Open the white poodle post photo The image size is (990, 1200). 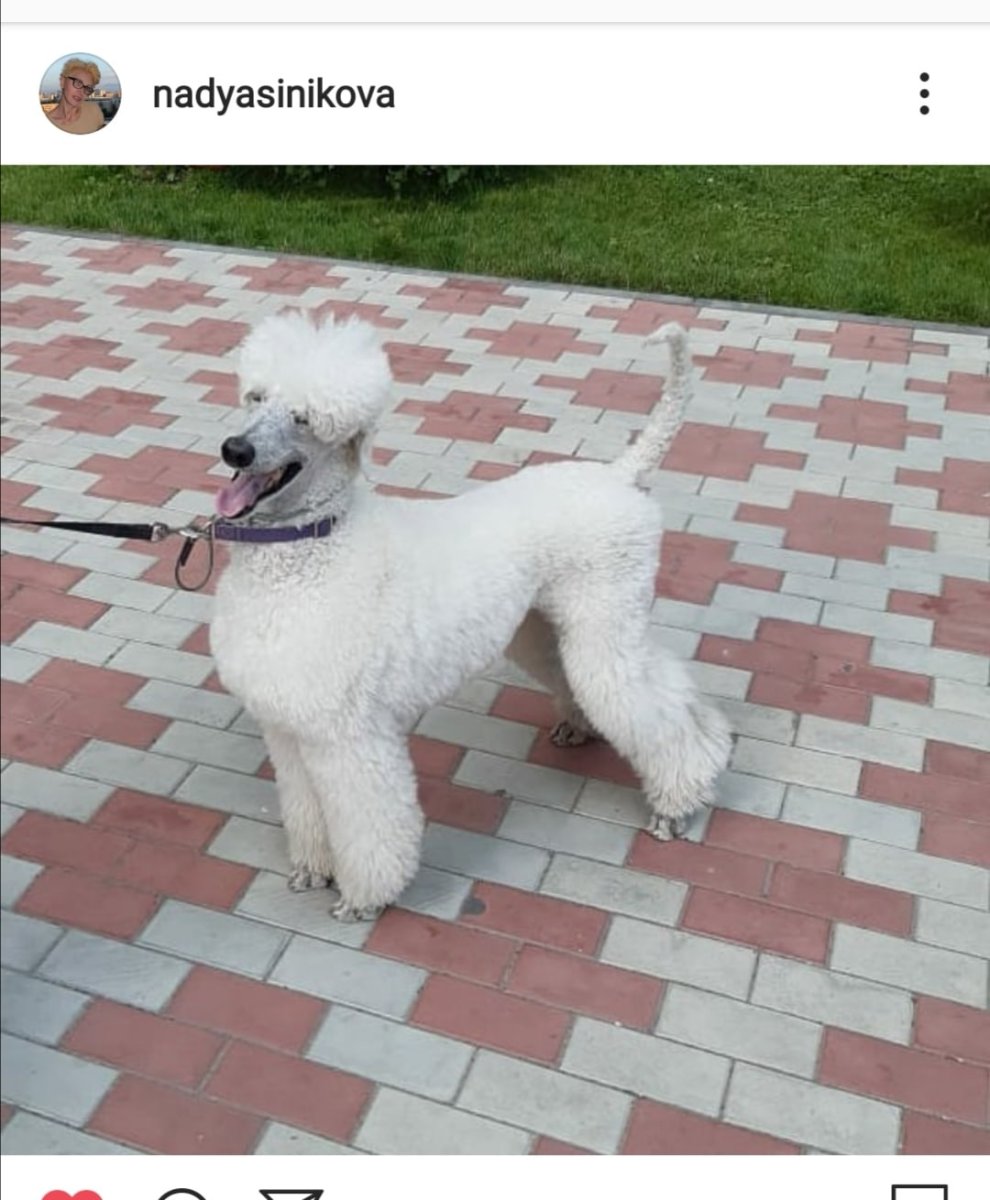coord(495,660)
